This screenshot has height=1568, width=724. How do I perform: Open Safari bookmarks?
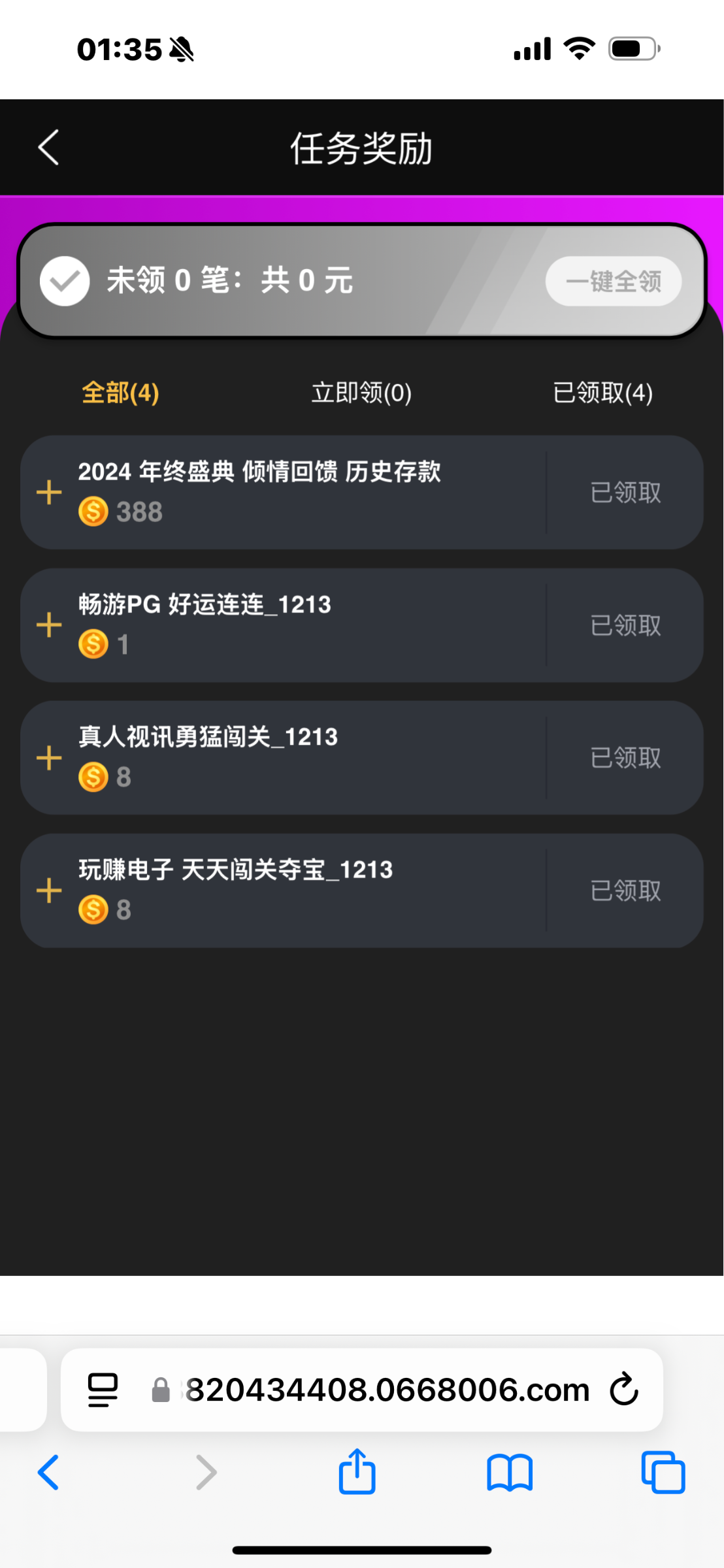510,1473
